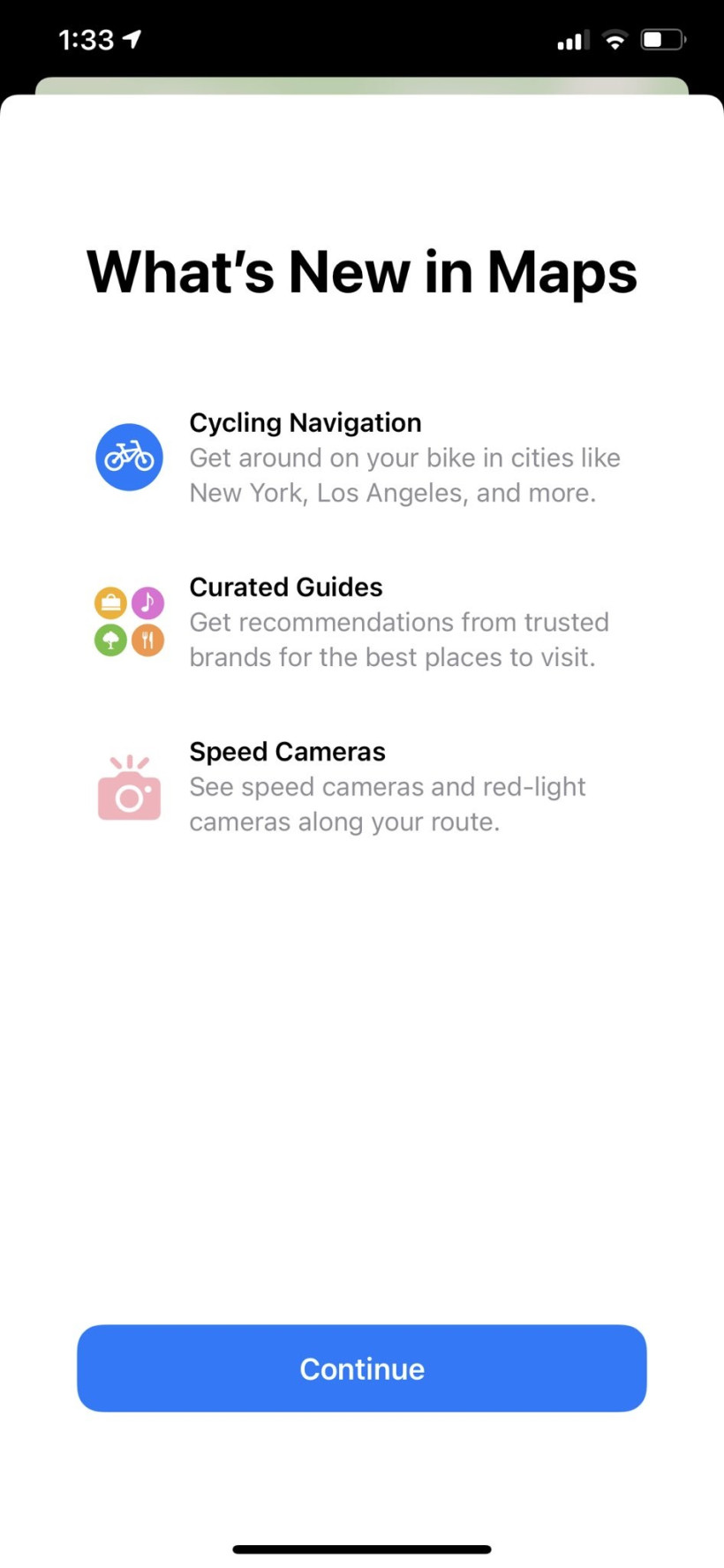Click the Cycling Navigation heading text

click(305, 422)
